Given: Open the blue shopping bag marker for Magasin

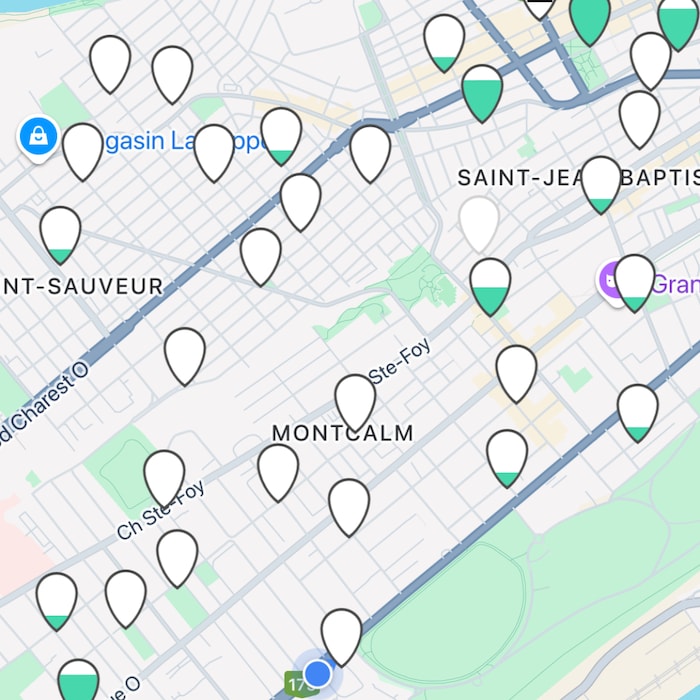Looking at the screenshot, I should coord(38,137).
